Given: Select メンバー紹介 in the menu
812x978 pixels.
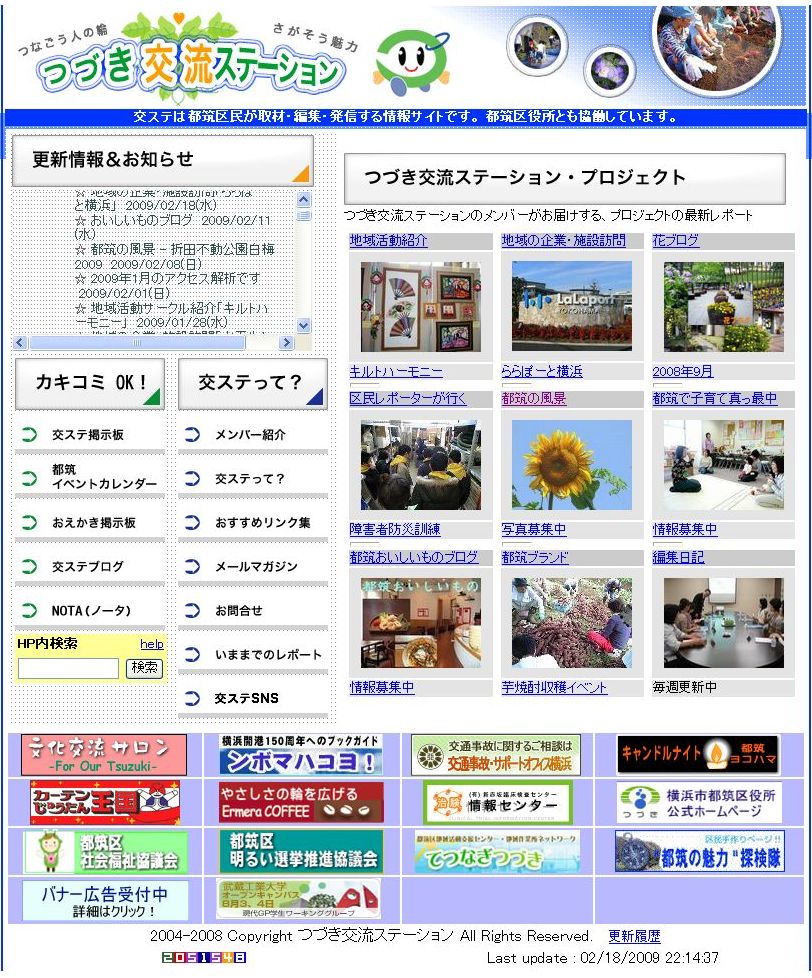Looking at the screenshot, I should 250,435.
